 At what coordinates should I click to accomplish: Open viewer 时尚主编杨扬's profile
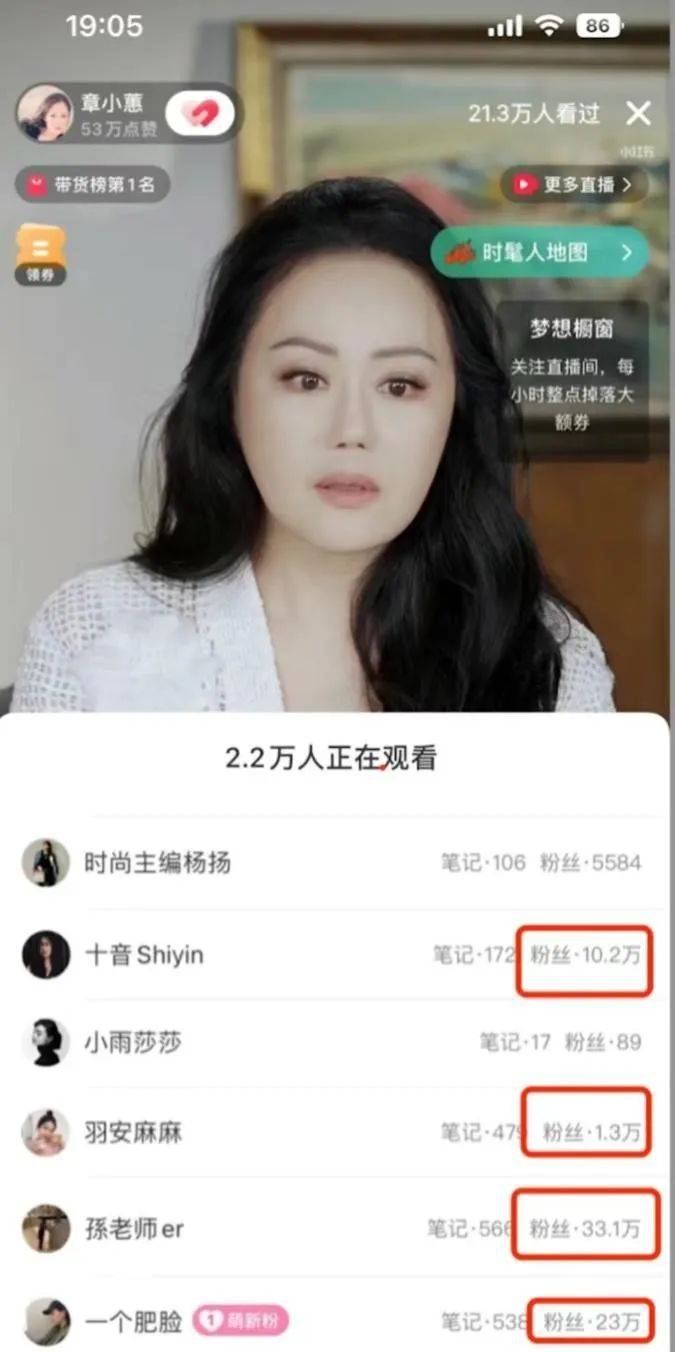157,863
